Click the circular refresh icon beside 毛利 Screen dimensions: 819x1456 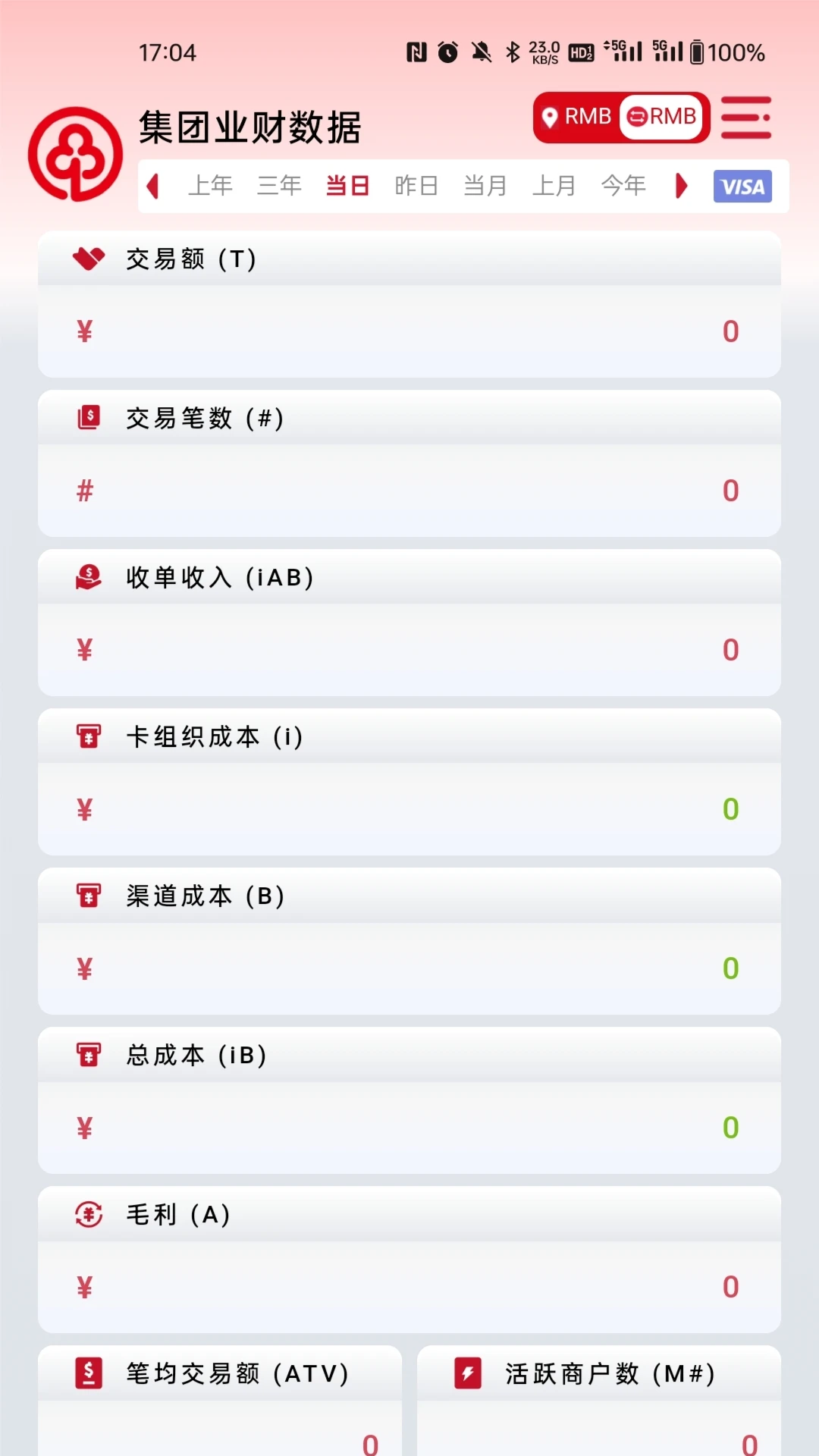[x=88, y=1213]
